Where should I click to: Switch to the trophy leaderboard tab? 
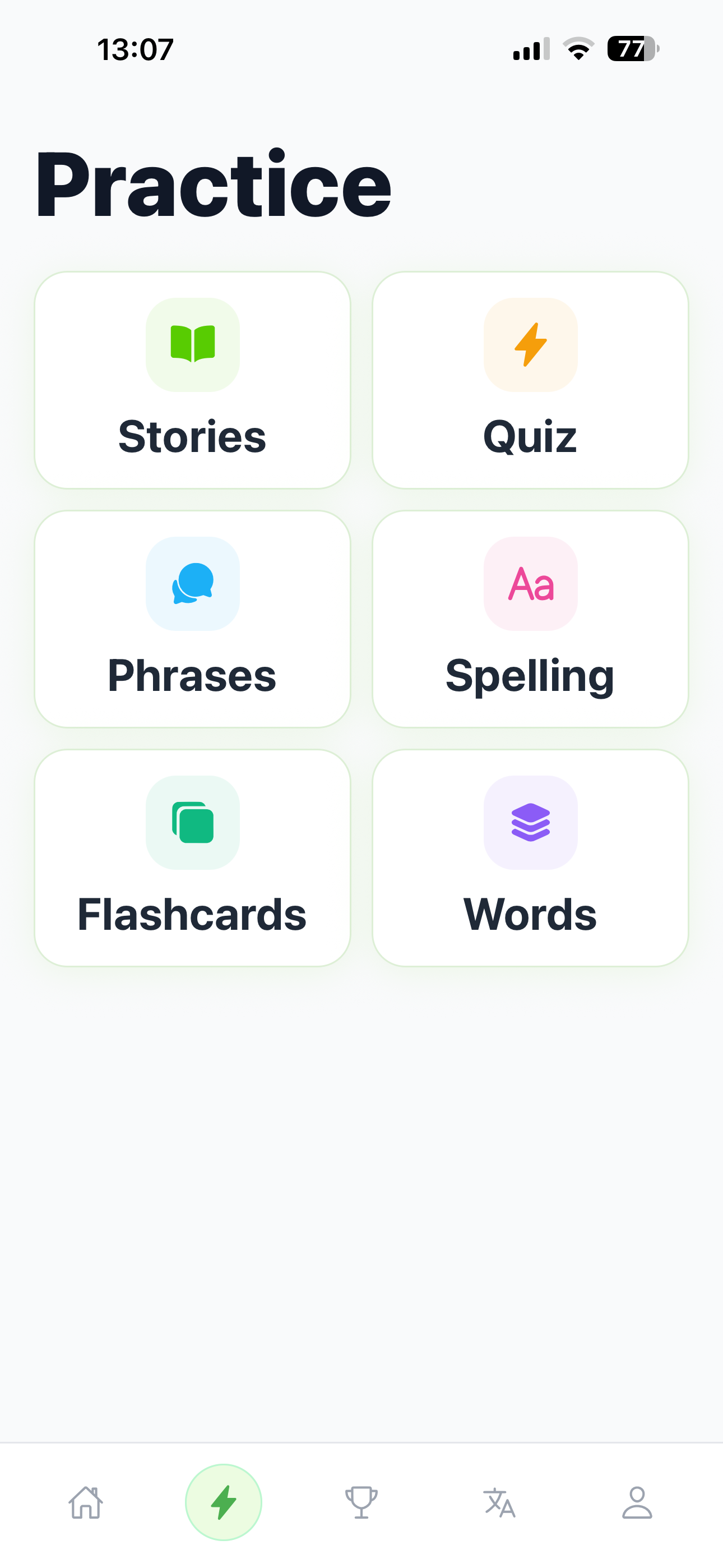[361, 1502]
